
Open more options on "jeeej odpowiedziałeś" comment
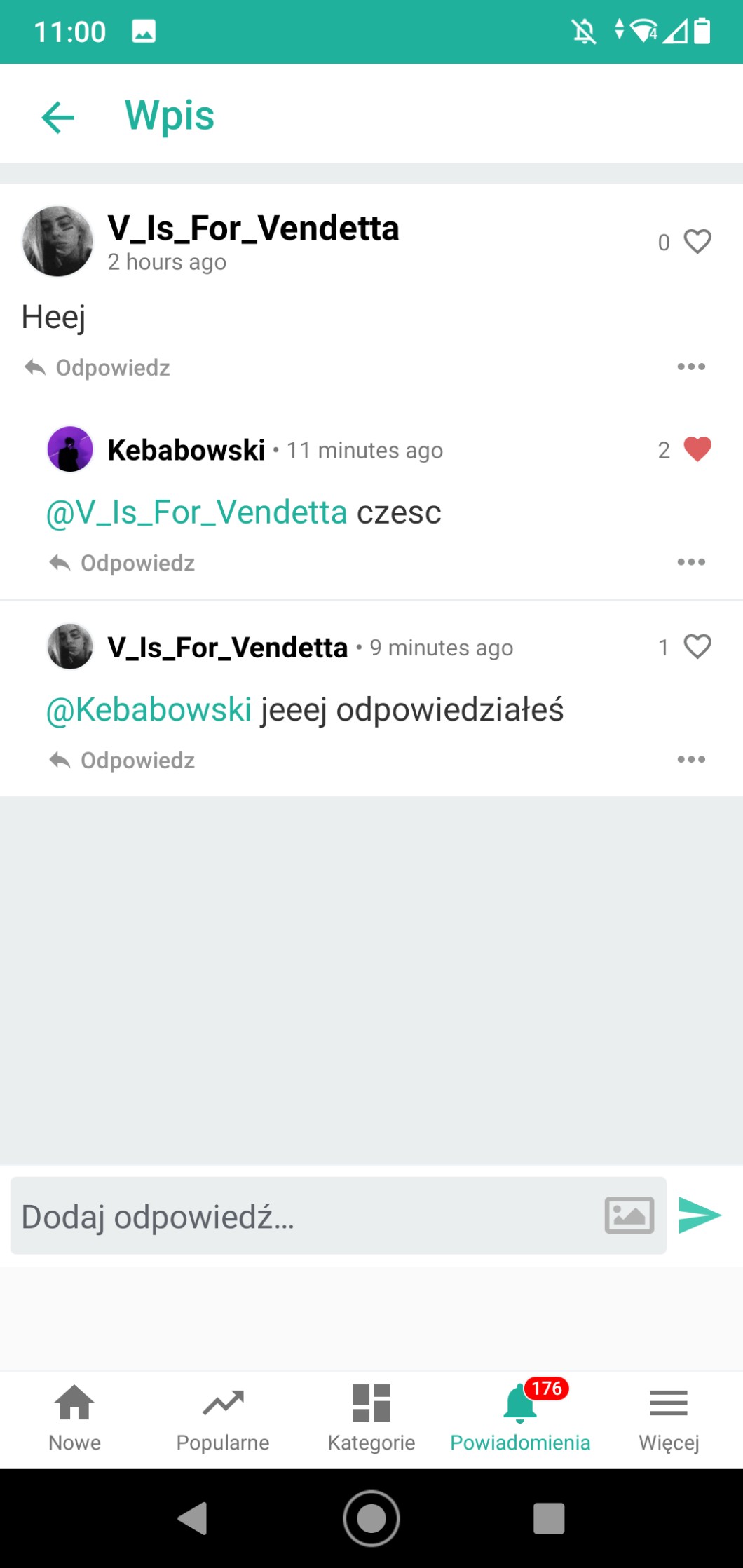[691, 759]
